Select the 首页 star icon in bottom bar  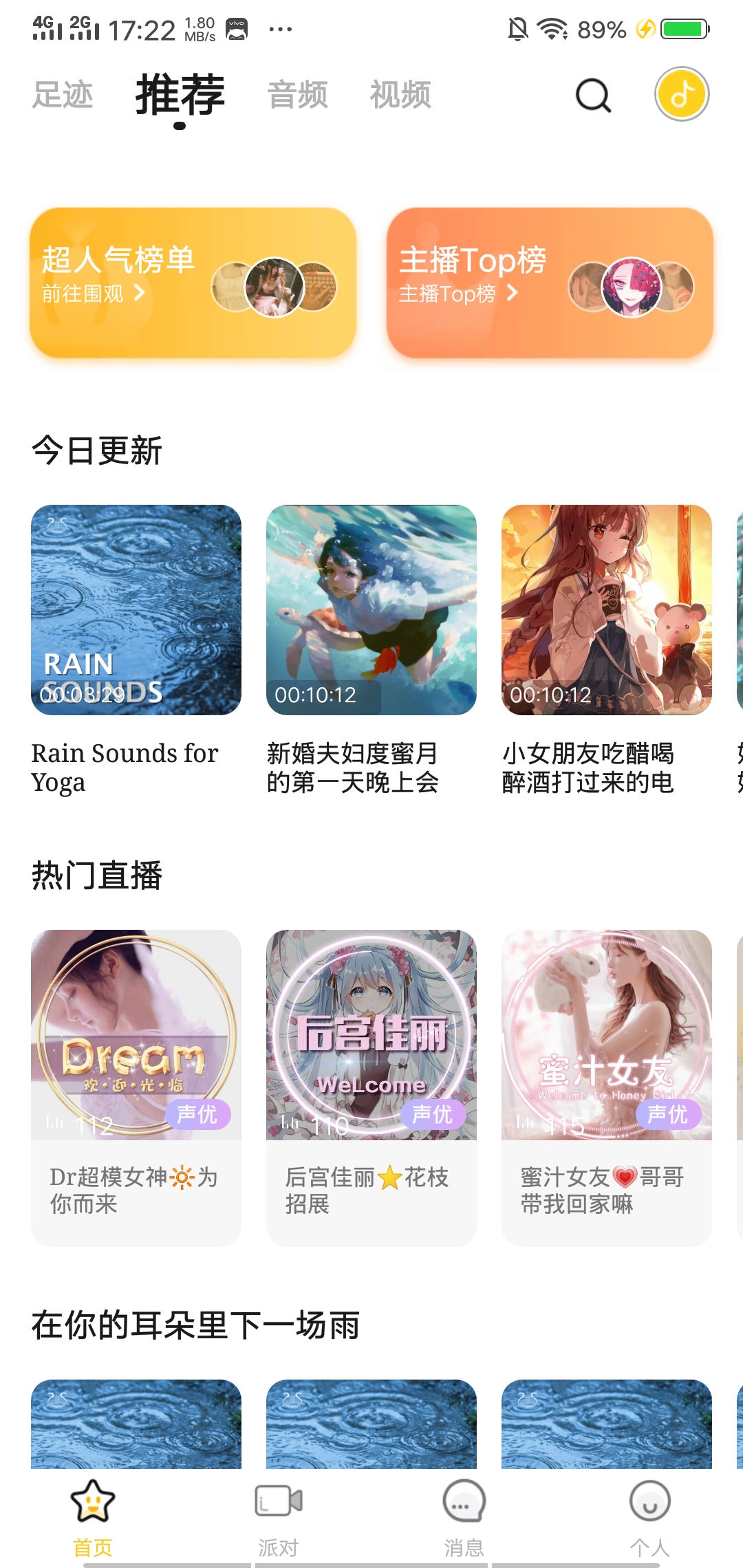pyautogui.click(x=94, y=1499)
